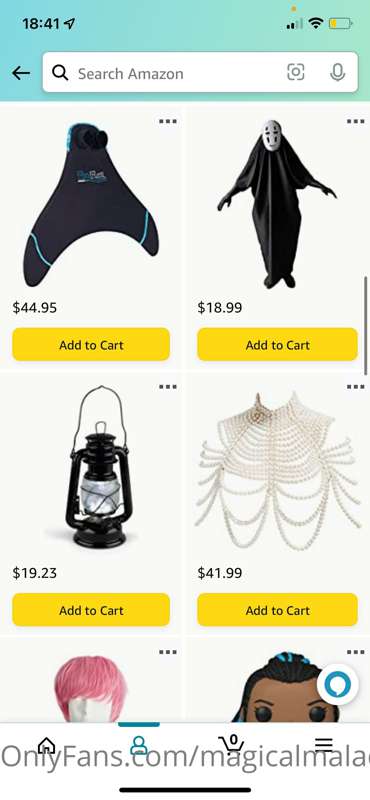The image size is (370, 800).
Task: Open the camera lens search icon
Action: coord(295,72)
